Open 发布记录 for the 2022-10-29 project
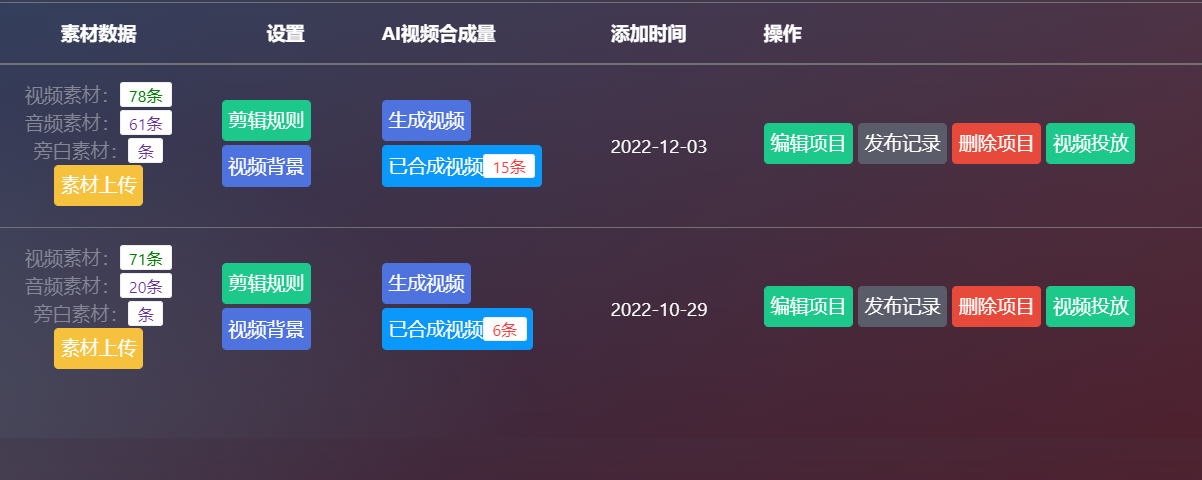1202x480 pixels. click(902, 306)
